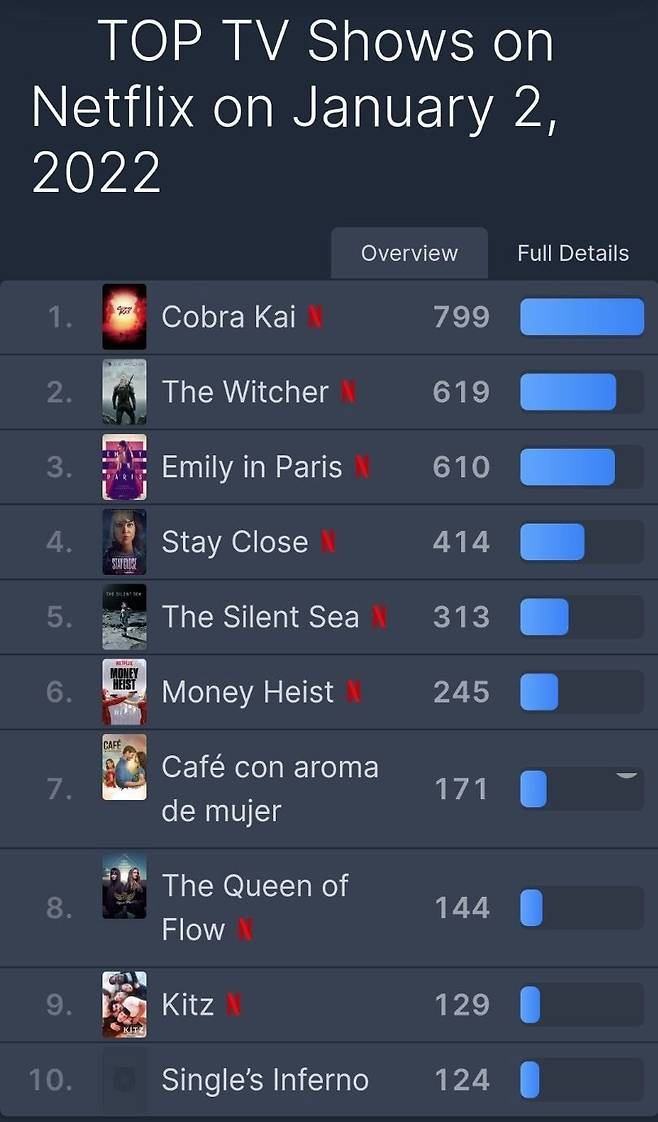Switch to the Full Details tab
The width and height of the screenshot is (658, 1122).
click(x=572, y=253)
